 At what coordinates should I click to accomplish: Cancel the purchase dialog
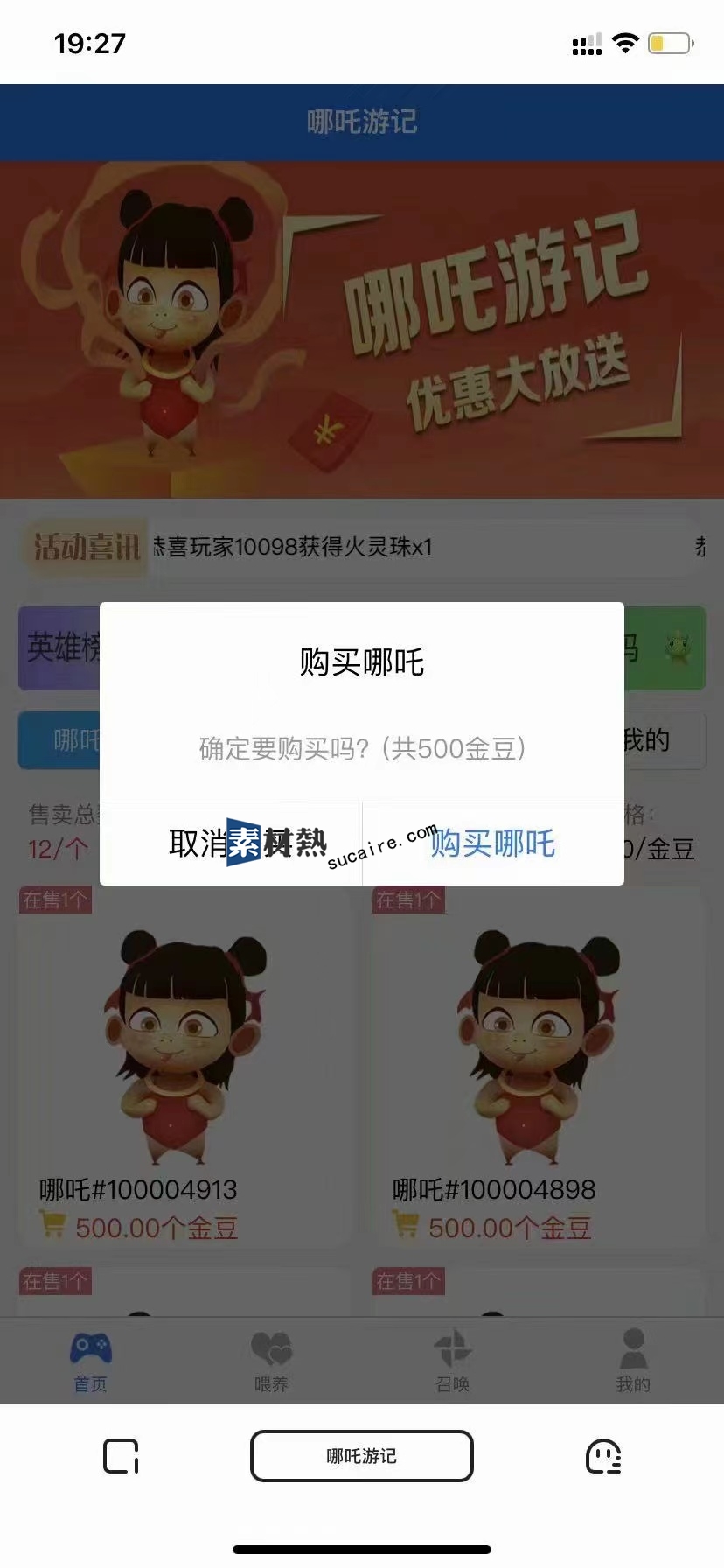point(231,843)
